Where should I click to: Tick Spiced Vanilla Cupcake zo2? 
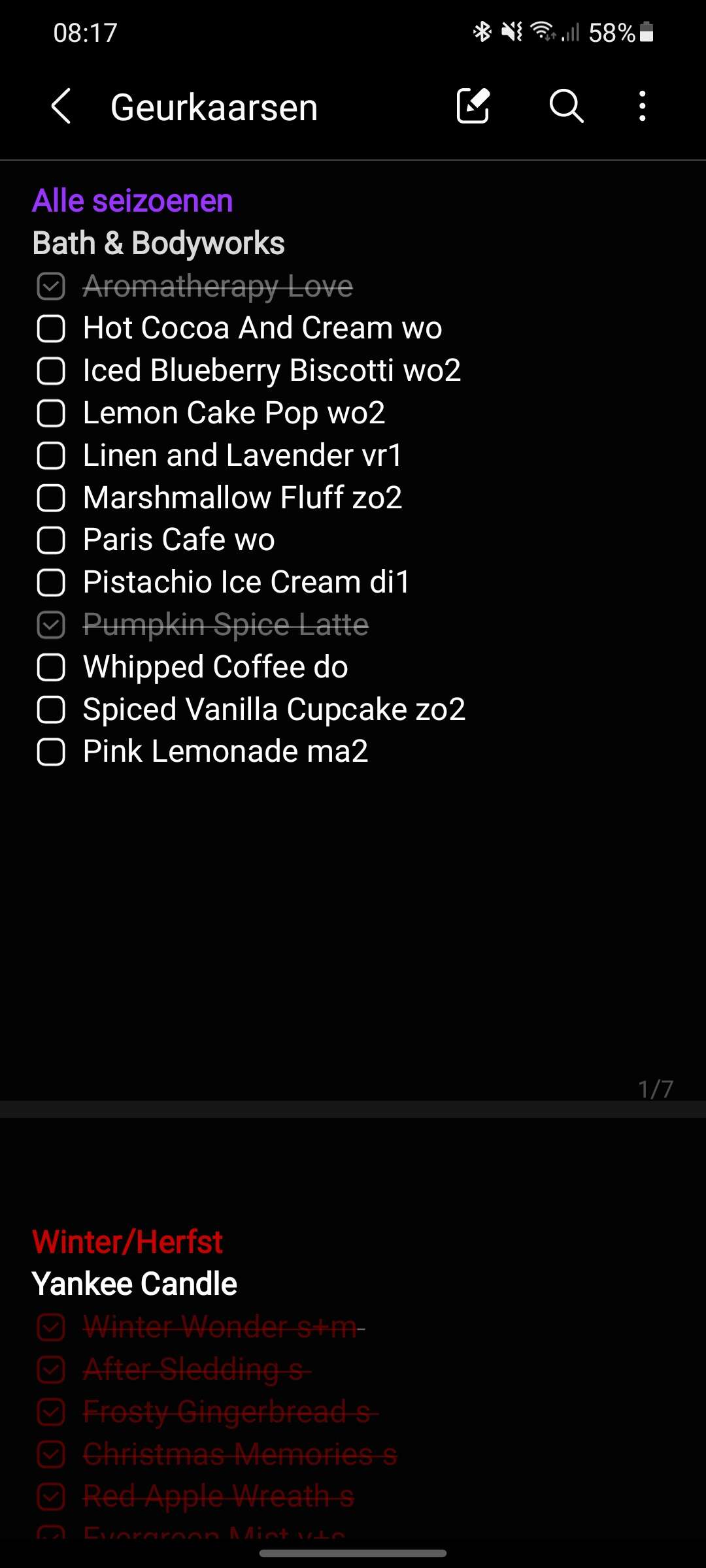click(51, 710)
